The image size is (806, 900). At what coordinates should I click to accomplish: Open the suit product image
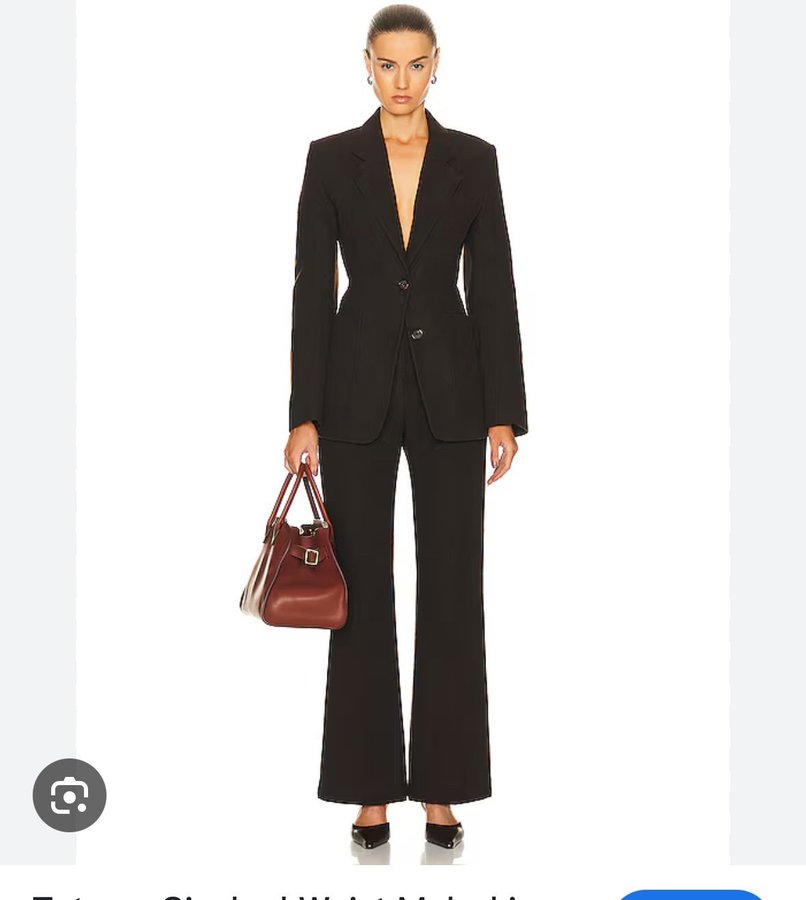[403, 430]
